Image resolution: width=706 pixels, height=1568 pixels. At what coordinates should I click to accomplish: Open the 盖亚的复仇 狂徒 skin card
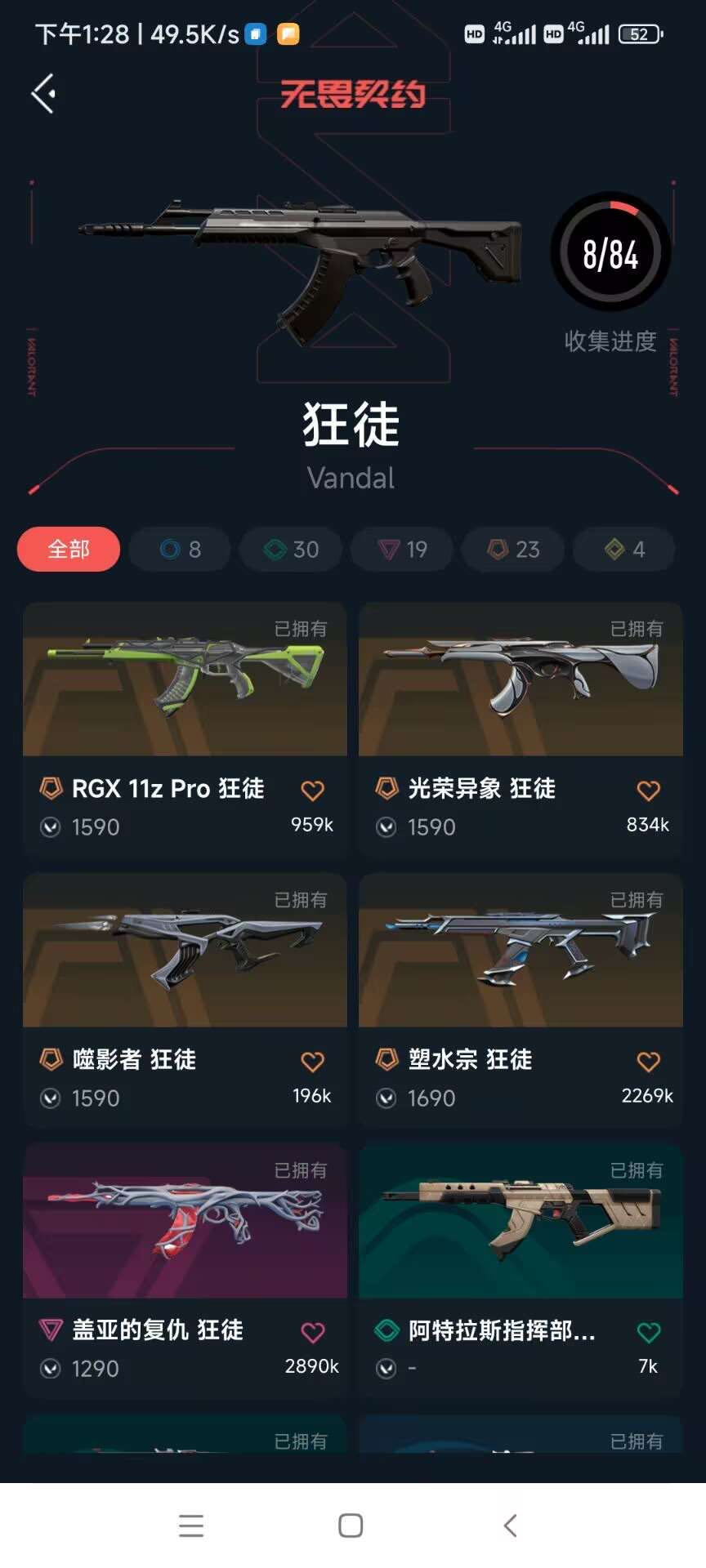tap(185, 1271)
